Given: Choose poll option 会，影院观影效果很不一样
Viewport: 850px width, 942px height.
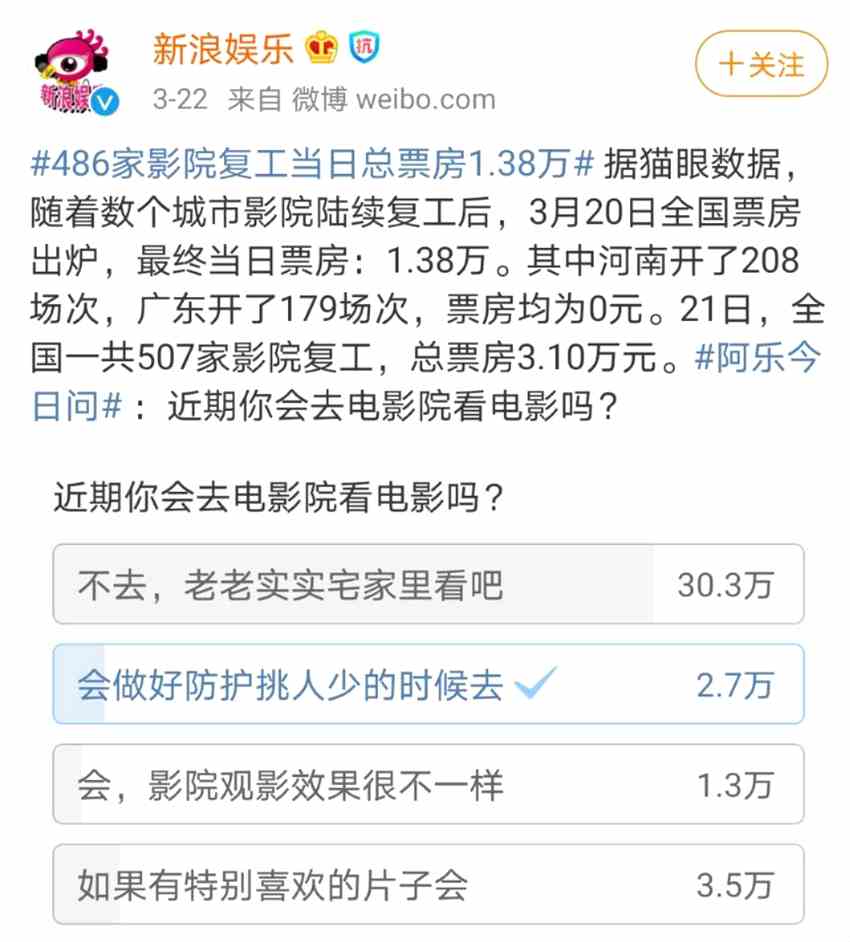Looking at the screenshot, I should click(x=427, y=784).
